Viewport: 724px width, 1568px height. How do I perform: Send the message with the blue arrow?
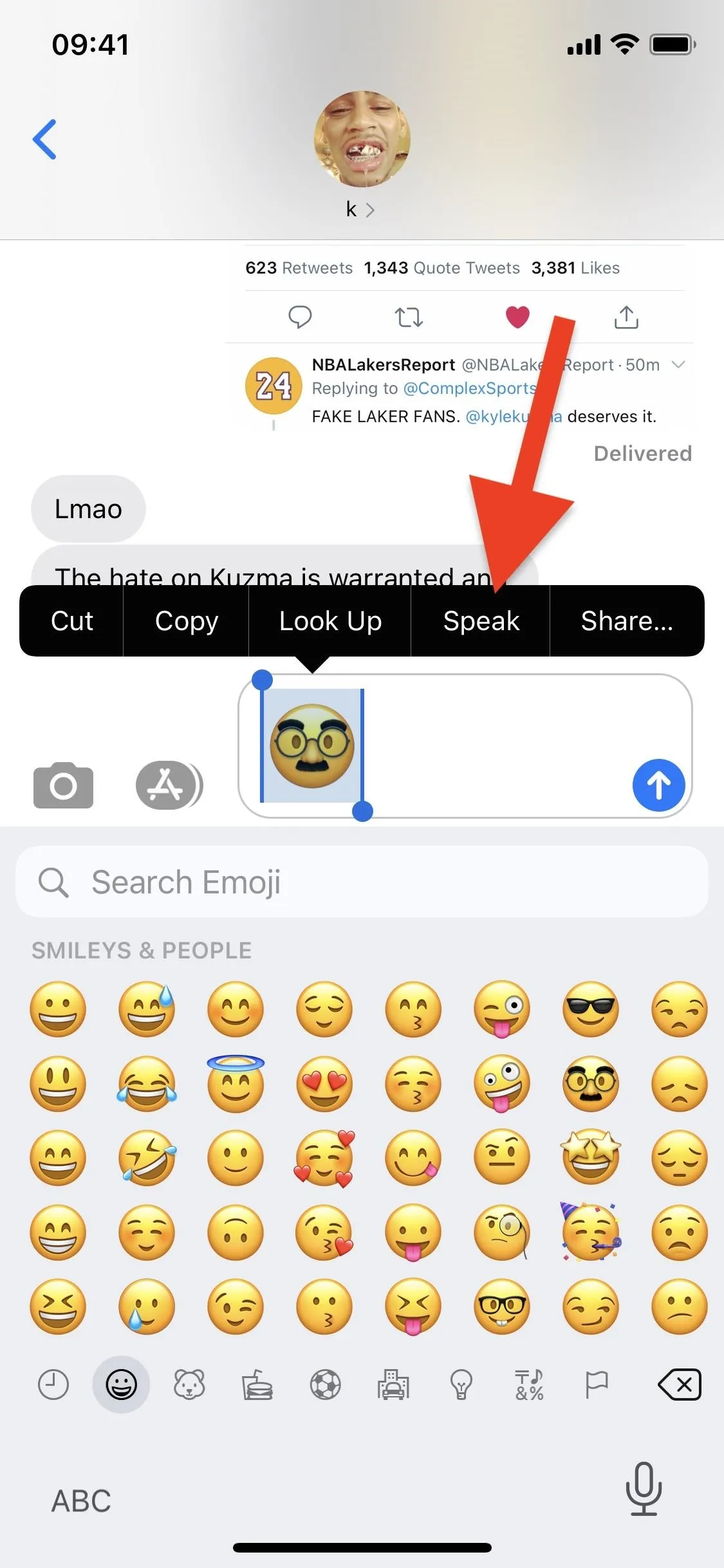pyautogui.click(x=658, y=785)
